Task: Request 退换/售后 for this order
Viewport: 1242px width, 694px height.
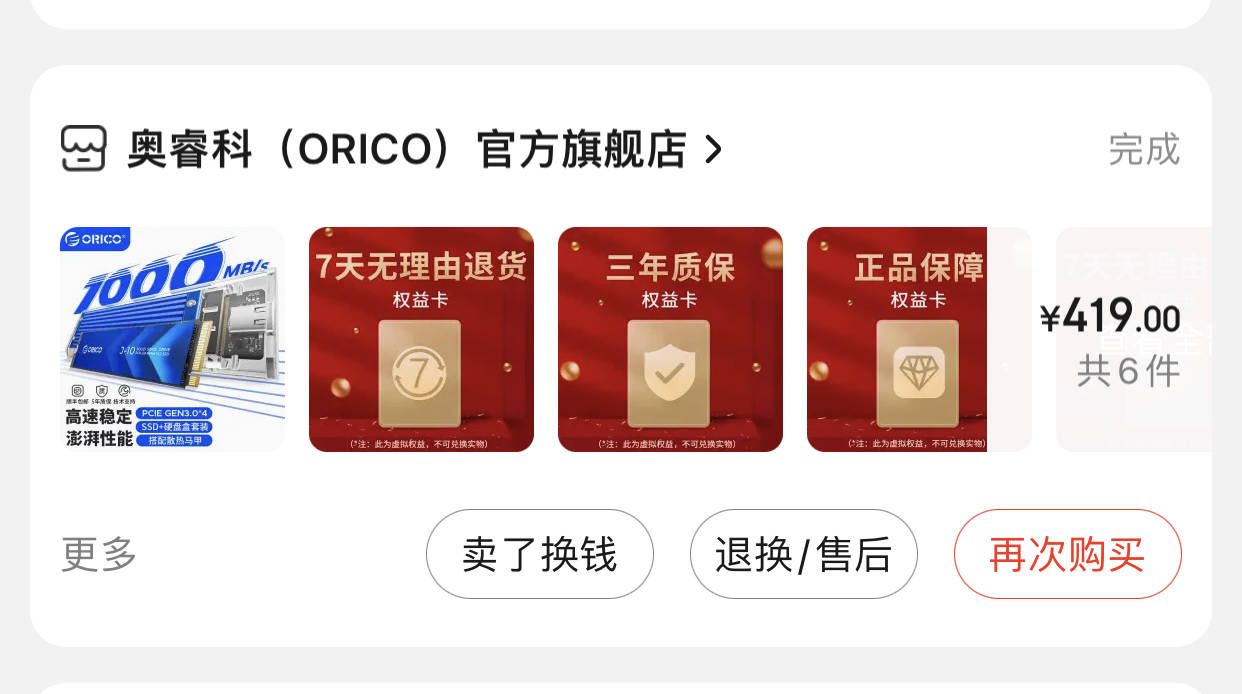Action: [x=803, y=554]
